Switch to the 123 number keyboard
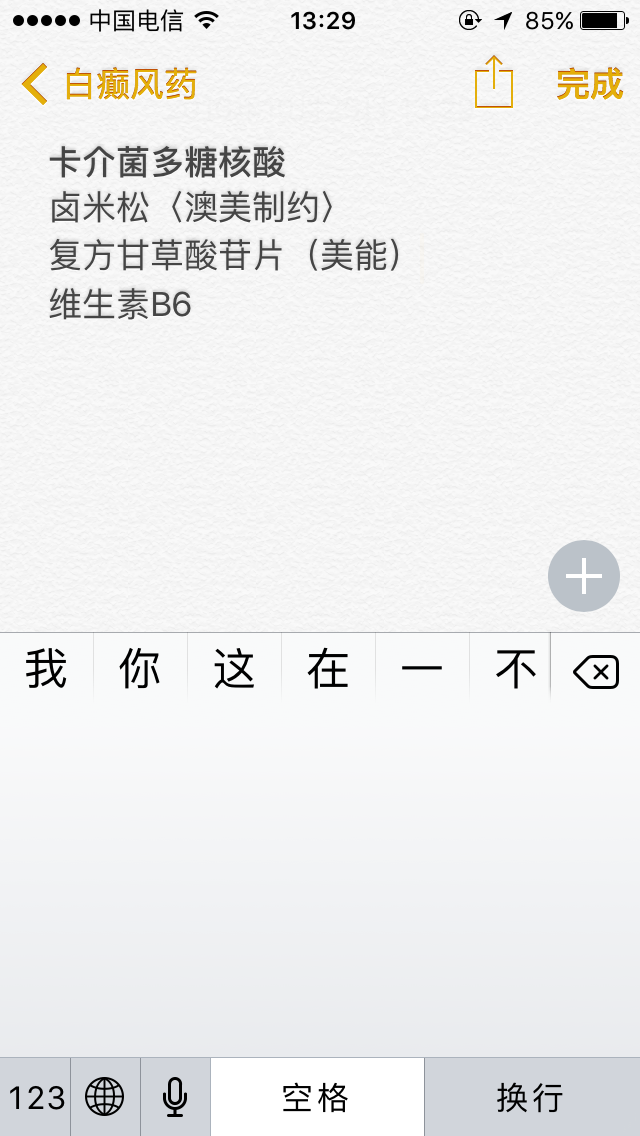The width and height of the screenshot is (640, 1136). point(35,1097)
